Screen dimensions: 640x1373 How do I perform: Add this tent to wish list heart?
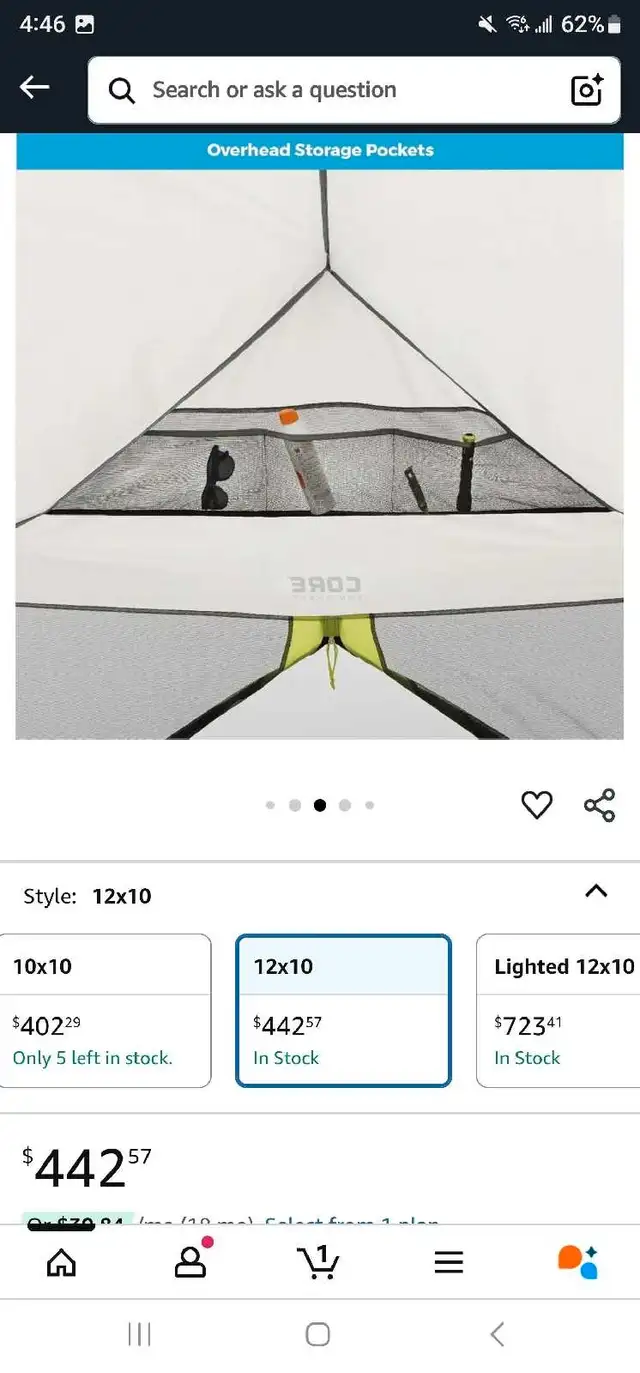pyautogui.click(x=537, y=805)
